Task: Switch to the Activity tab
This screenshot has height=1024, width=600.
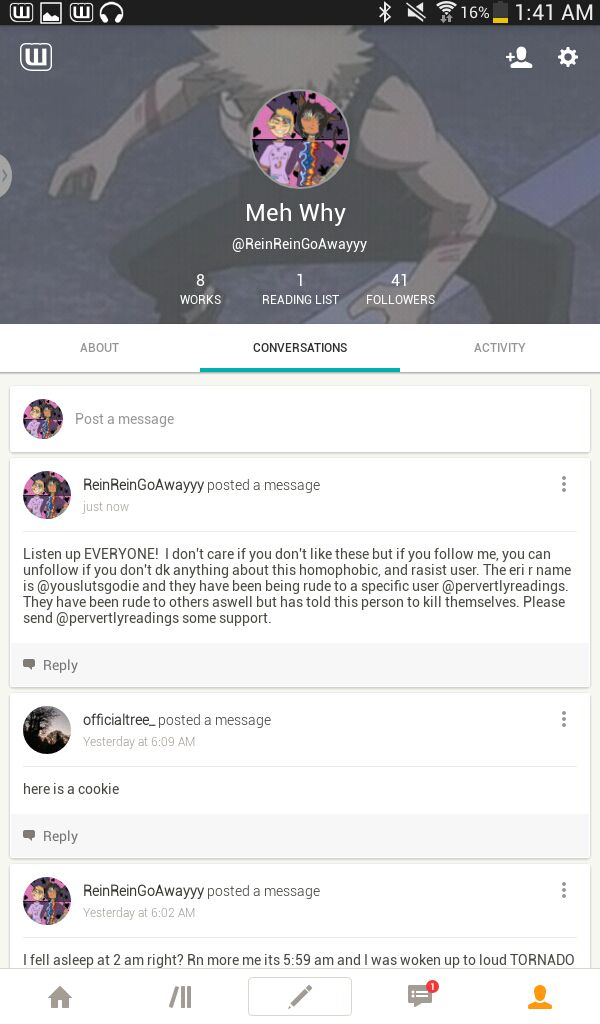Action: click(499, 348)
